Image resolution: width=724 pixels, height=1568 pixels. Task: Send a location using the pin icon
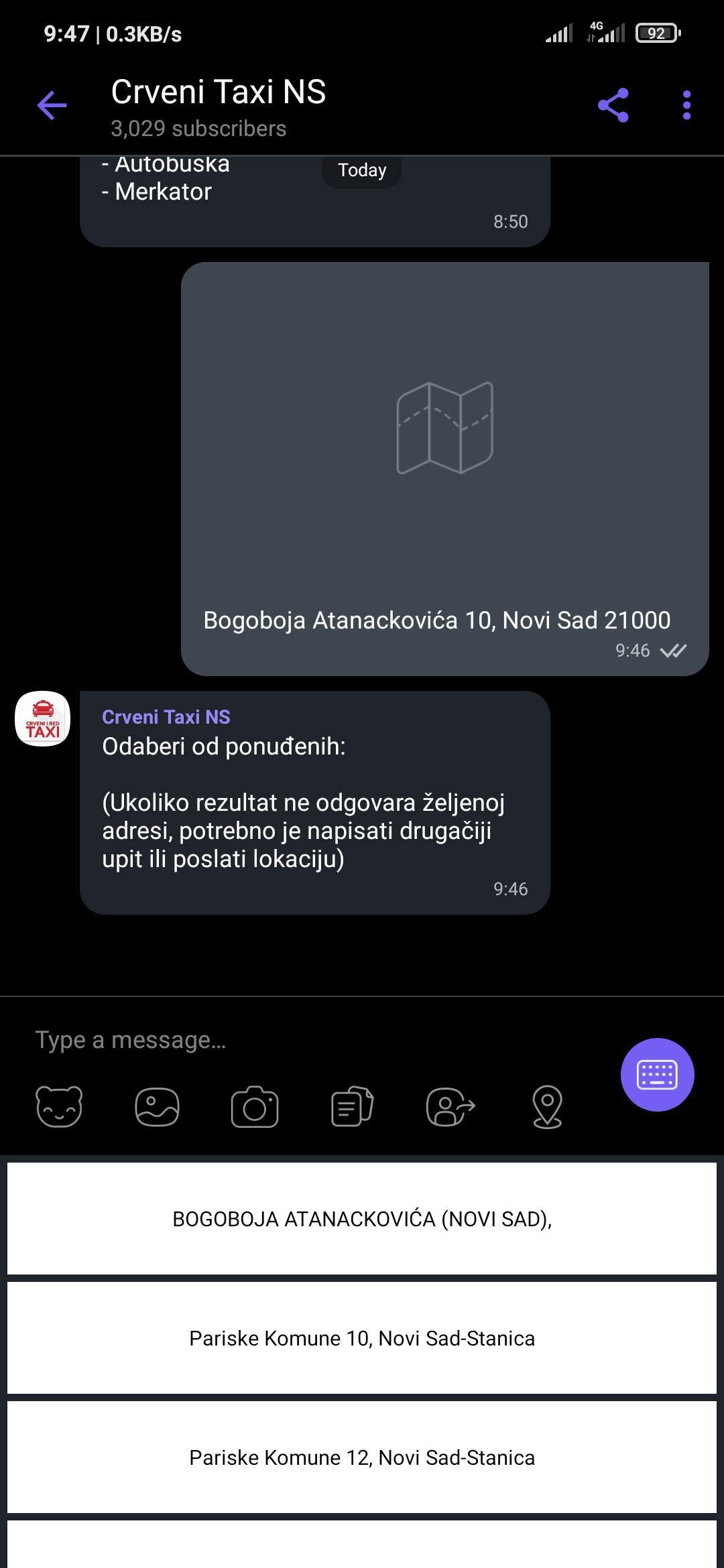point(547,1106)
